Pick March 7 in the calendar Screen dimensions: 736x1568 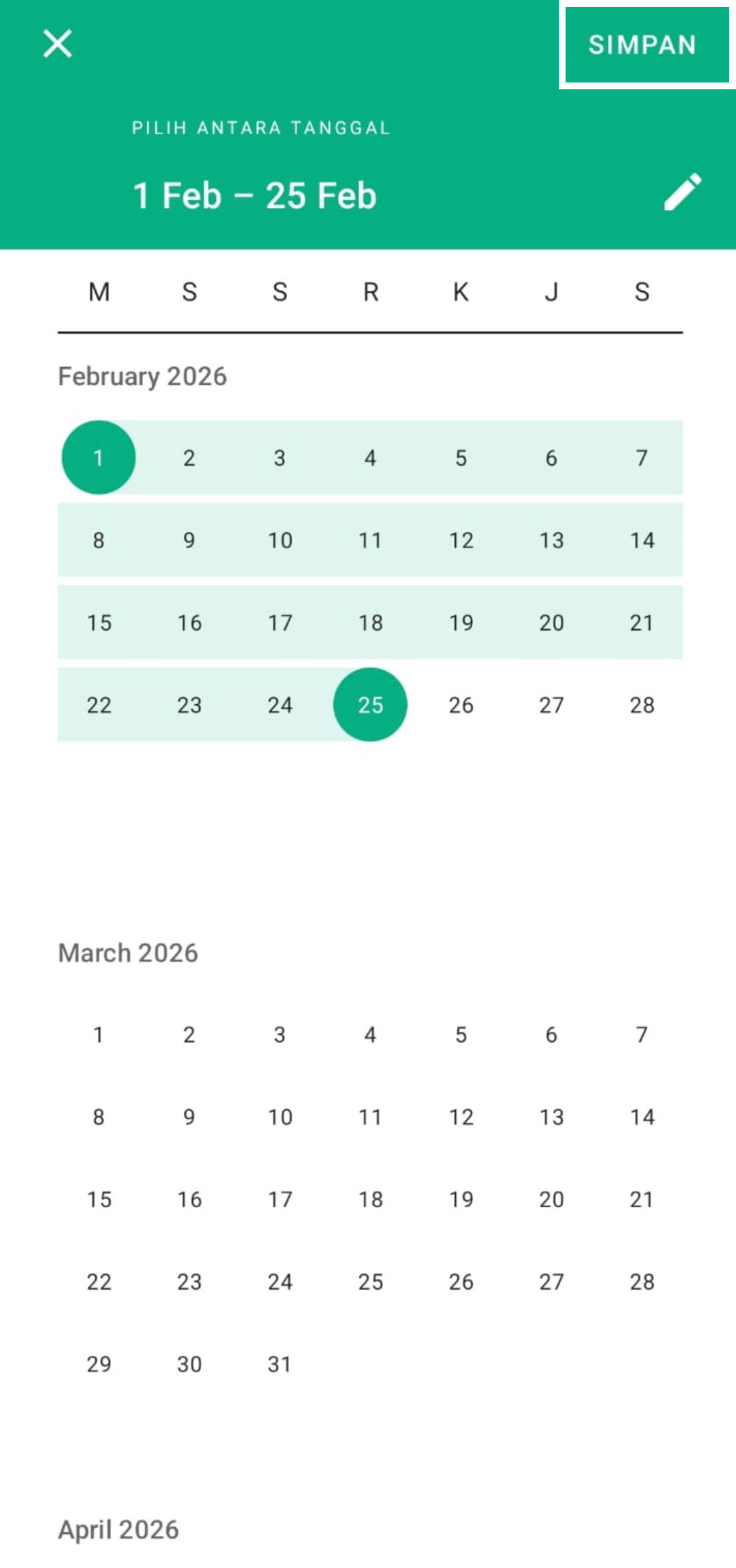pos(641,1034)
